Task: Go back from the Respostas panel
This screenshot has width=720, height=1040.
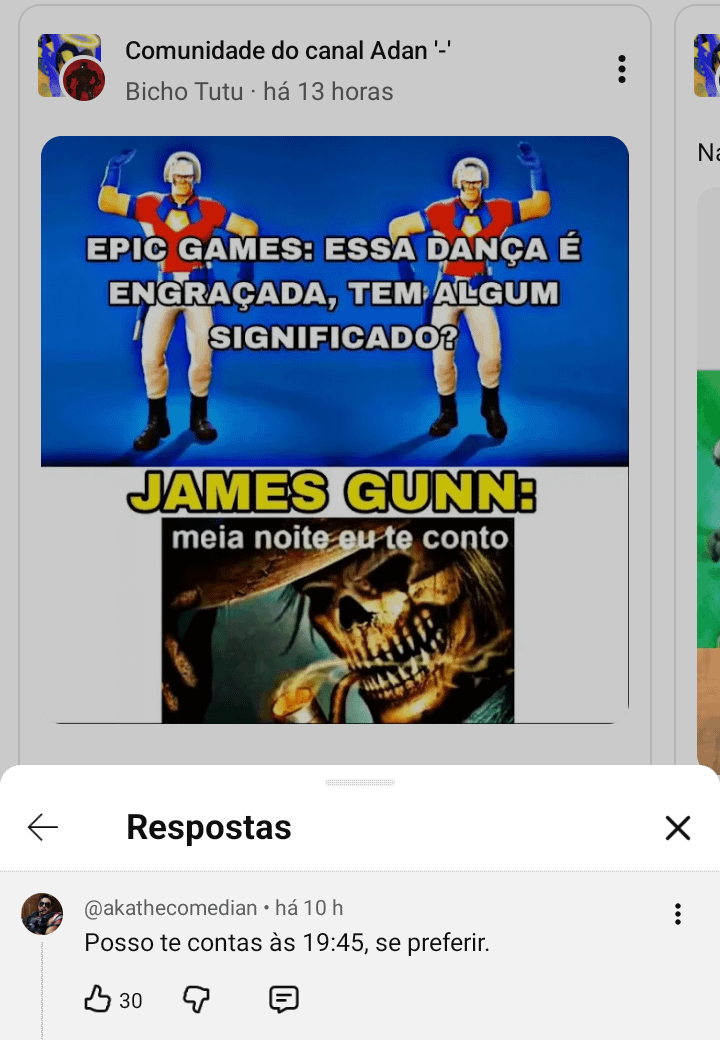Action: click(43, 827)
